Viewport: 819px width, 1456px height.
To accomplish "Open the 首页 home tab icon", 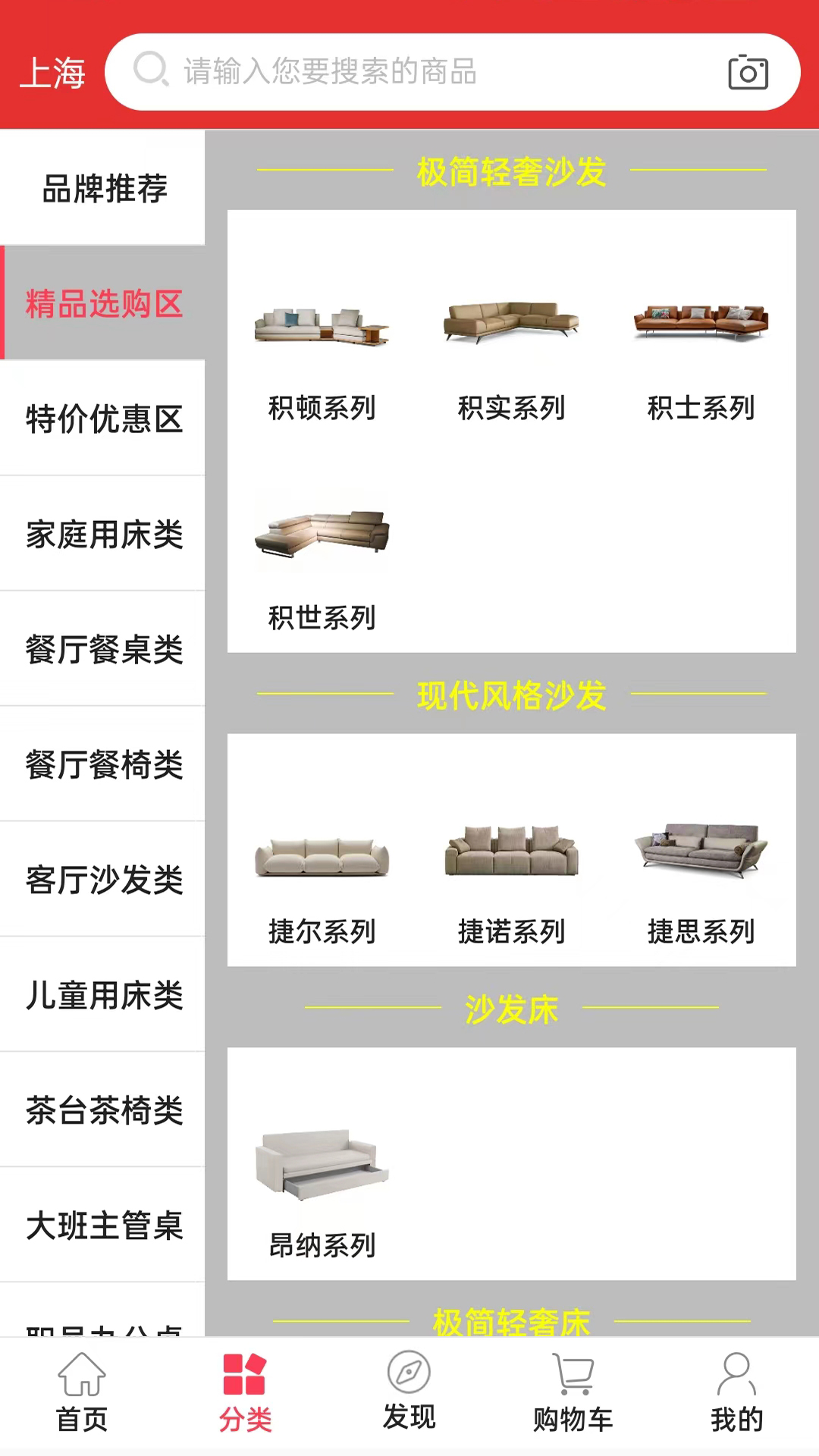I will click(81, 1376).
